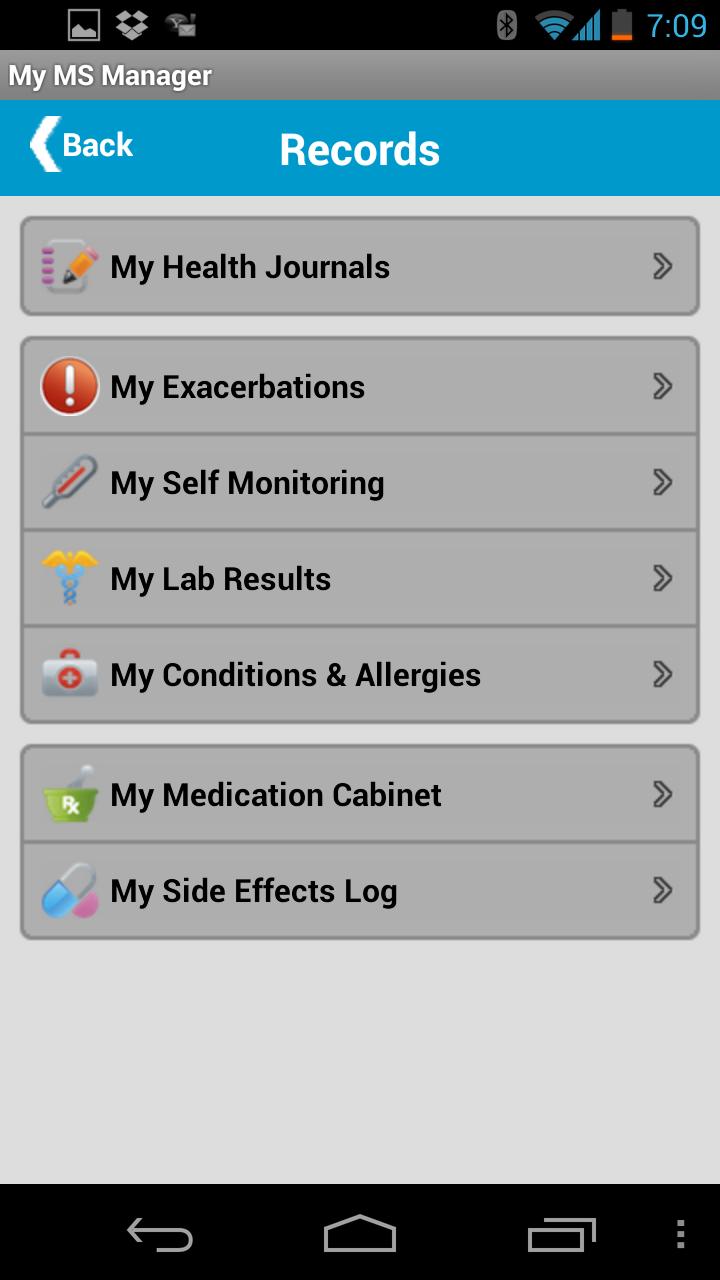720x1280 pixels.
Task: Open My Side Effects Log
Action: 360,891
